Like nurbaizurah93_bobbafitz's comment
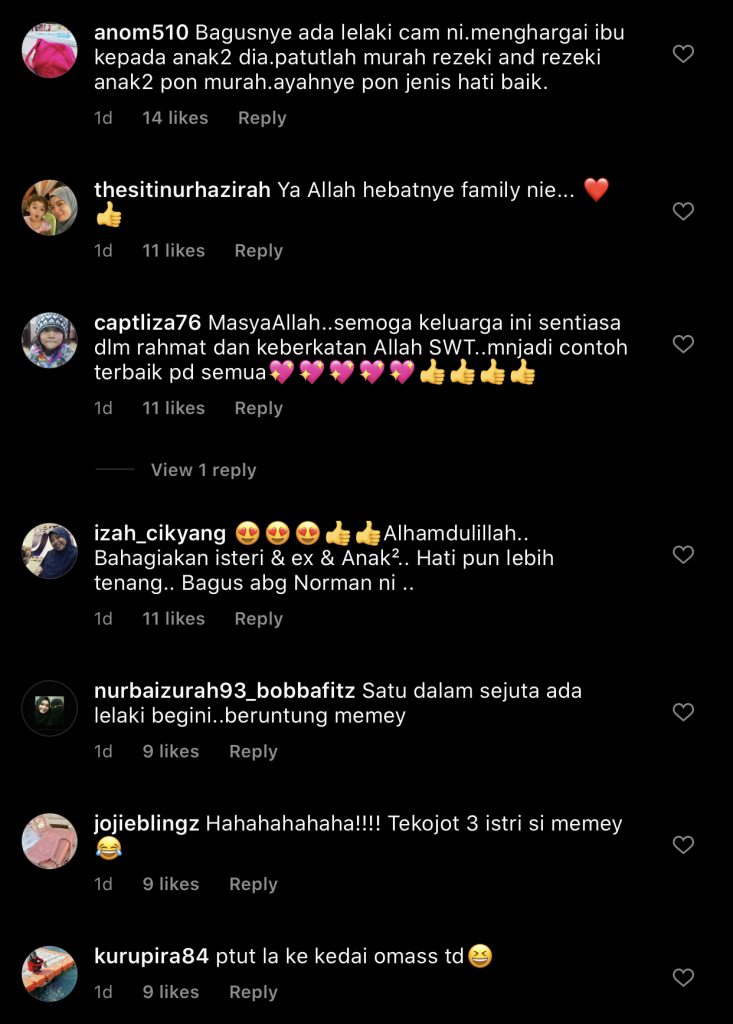733x1024 pixels. click(x=683, y=712)
